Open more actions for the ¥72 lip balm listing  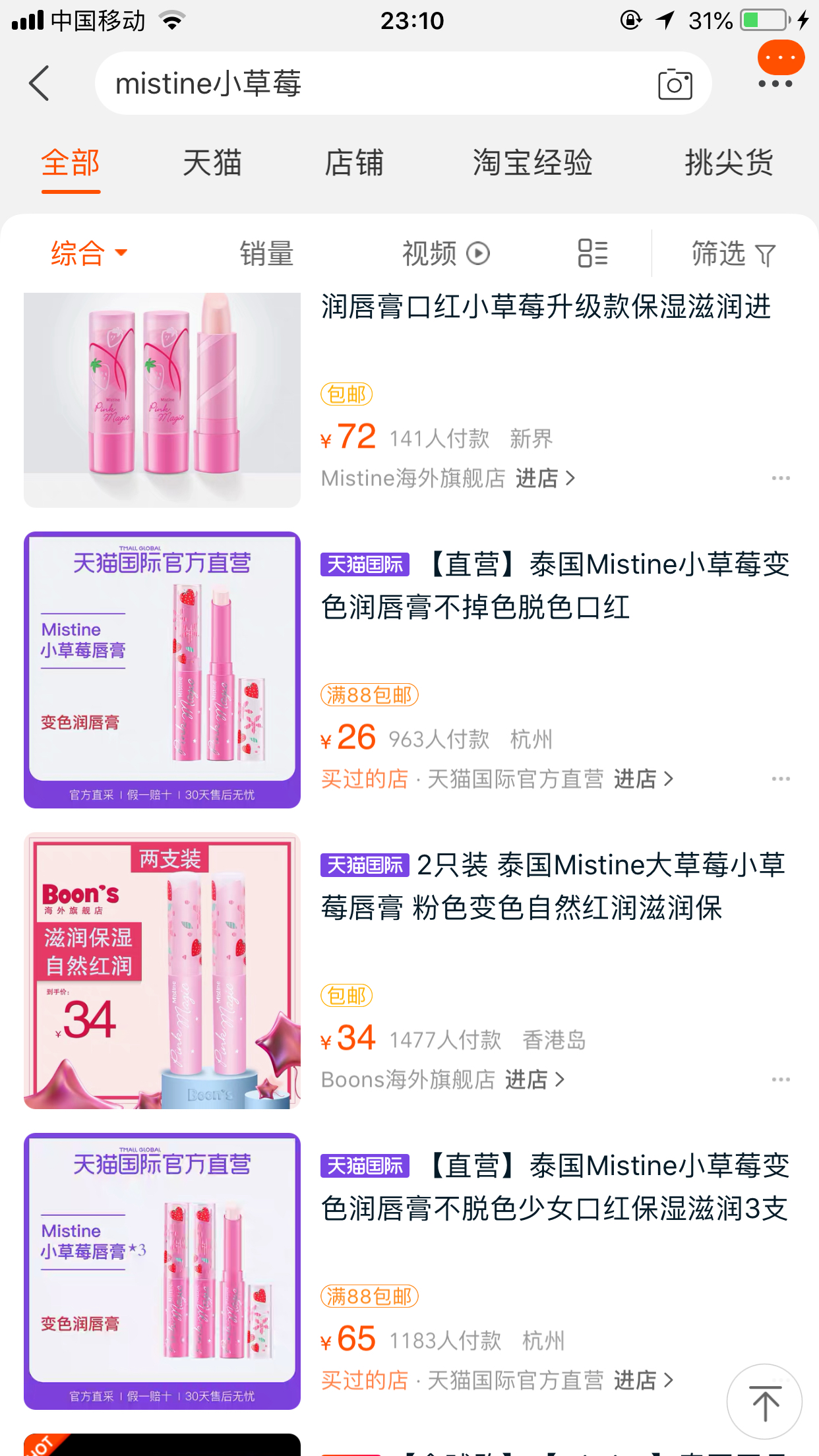click(x=781, y=477)
